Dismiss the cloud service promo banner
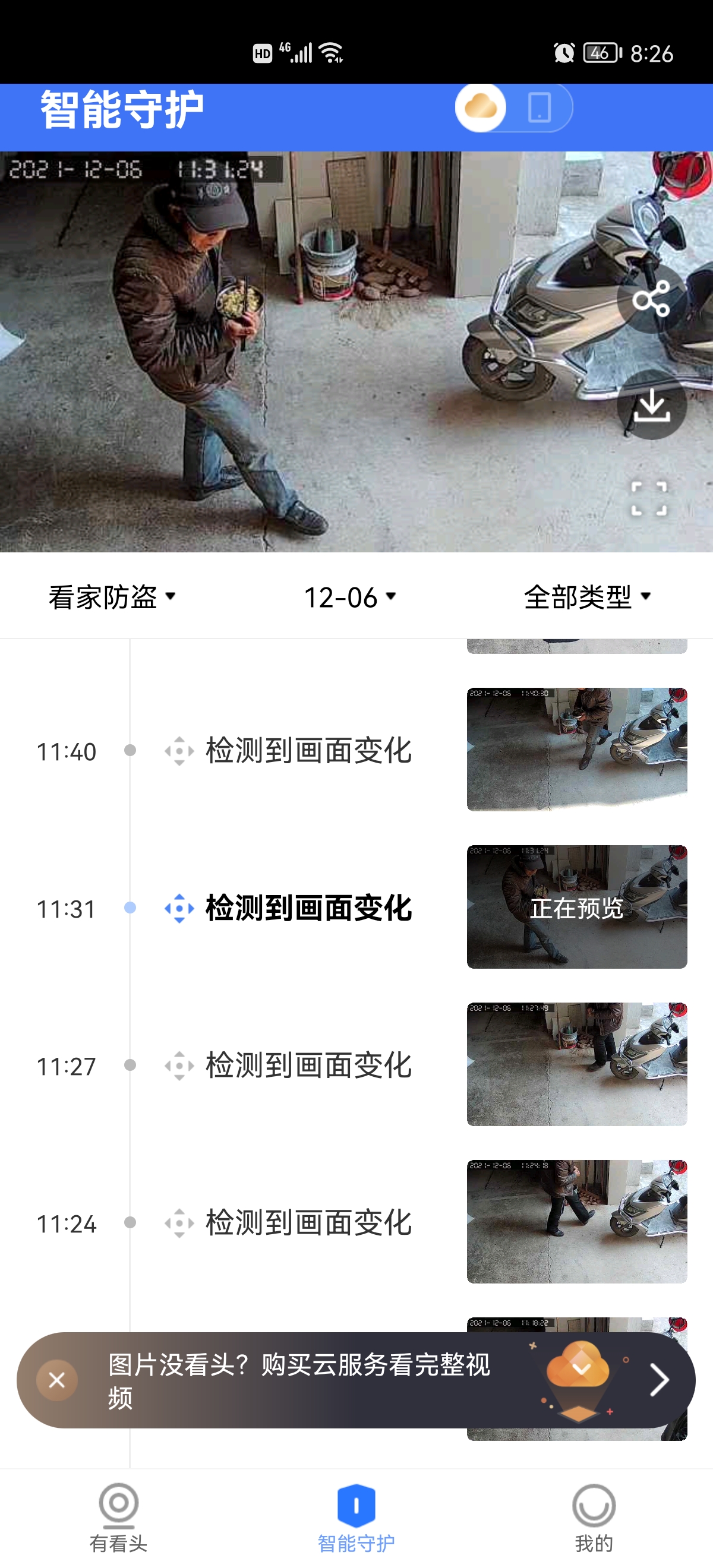The width and height of the screenshot is (713, 1568). (56, 1380)
